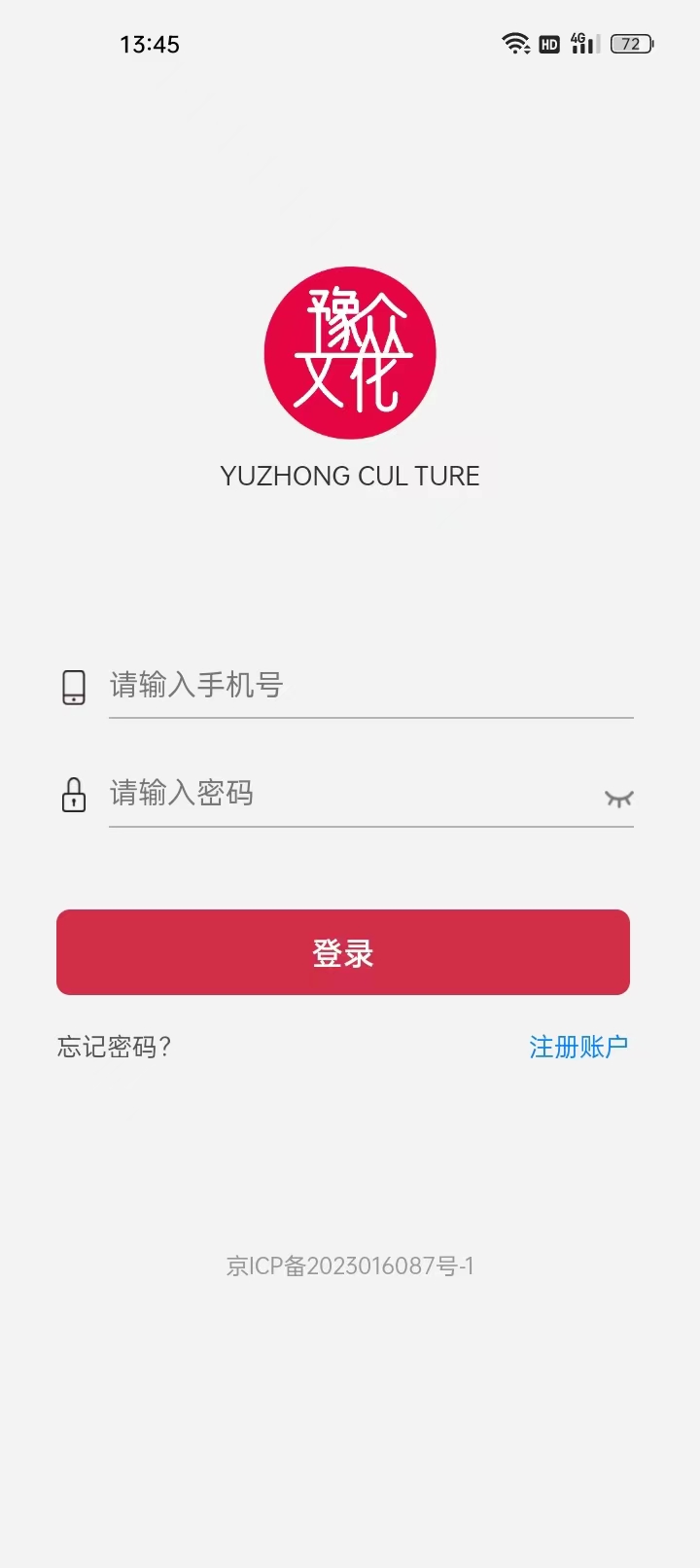
Task: Click the phone icon beside the number field
Action: pyautogui.click(x=74, y=687)
